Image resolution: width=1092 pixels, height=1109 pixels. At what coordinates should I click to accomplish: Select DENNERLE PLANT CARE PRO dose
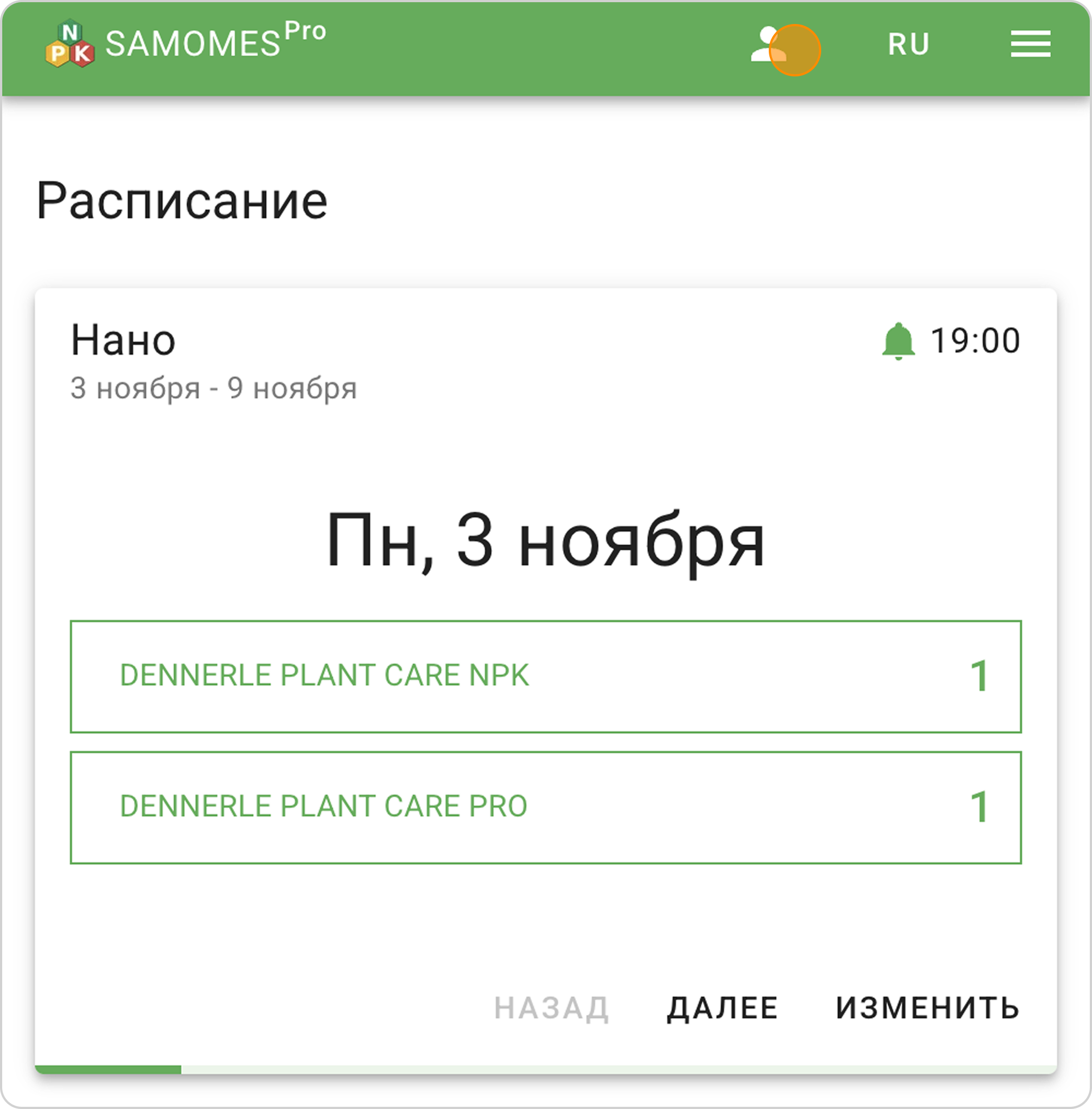point(545,807)
